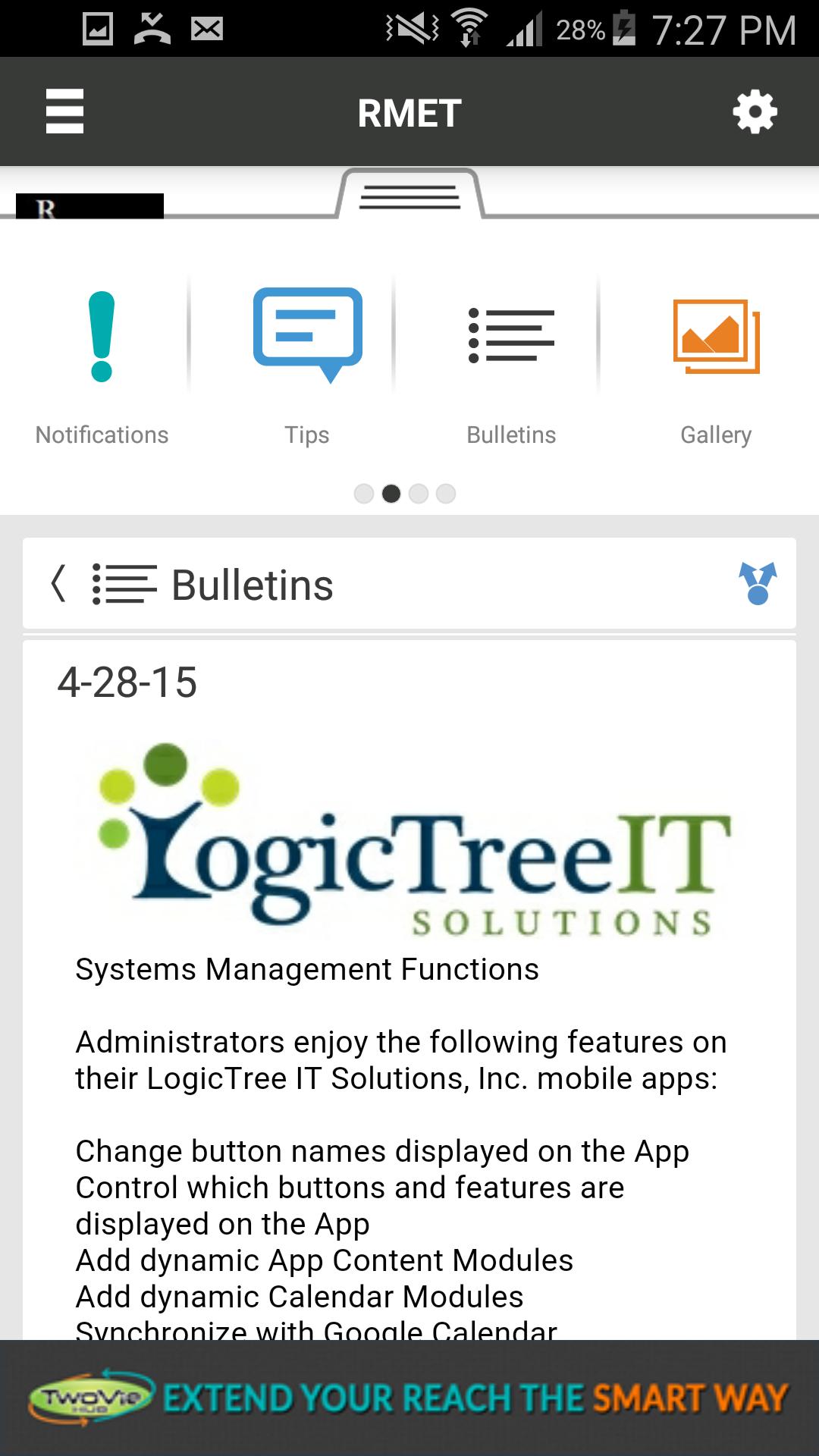Jump to the last carousel page dot
This screenshot has width=819, height=1456.
[447, 494]
